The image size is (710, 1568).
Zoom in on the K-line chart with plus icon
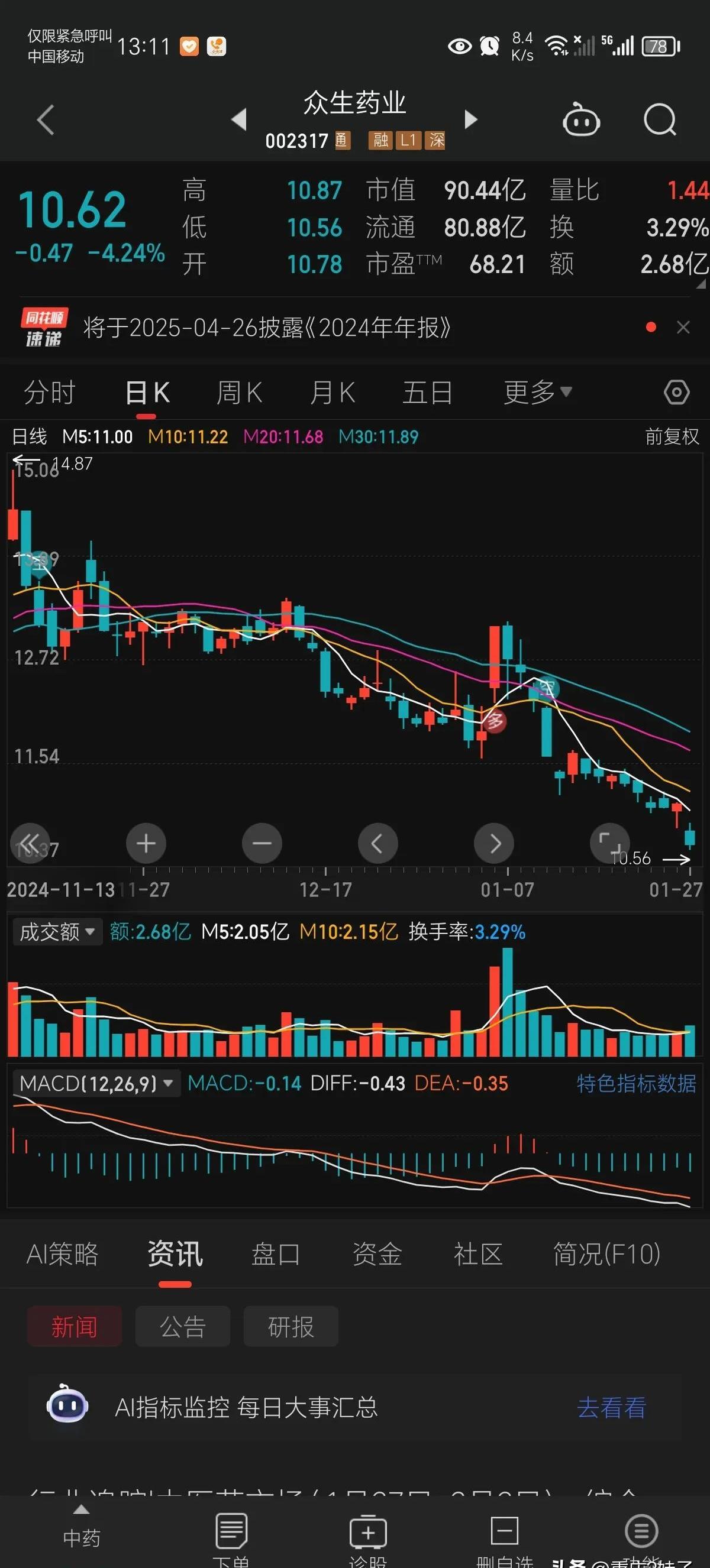point(146,843)
